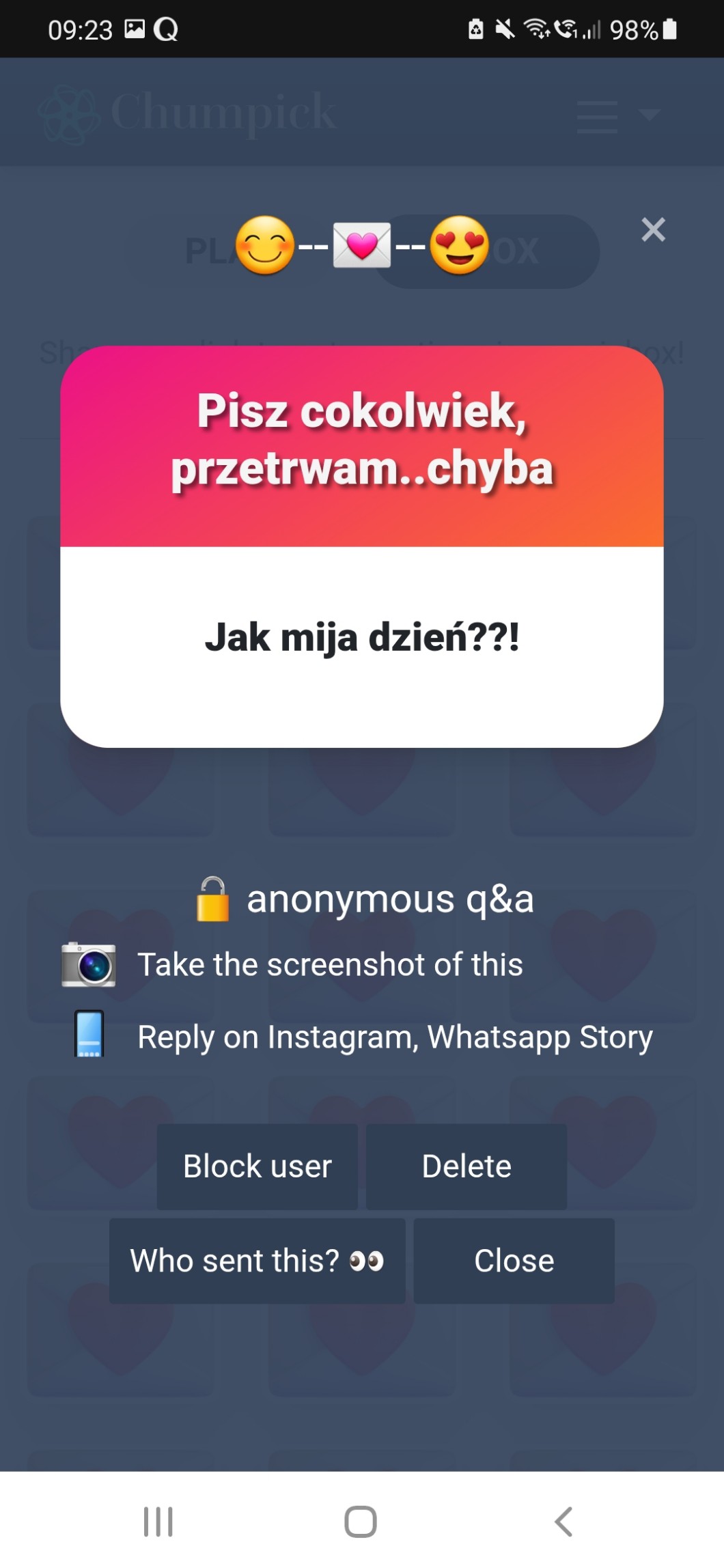Block the user who sent this

(257, 1166)
